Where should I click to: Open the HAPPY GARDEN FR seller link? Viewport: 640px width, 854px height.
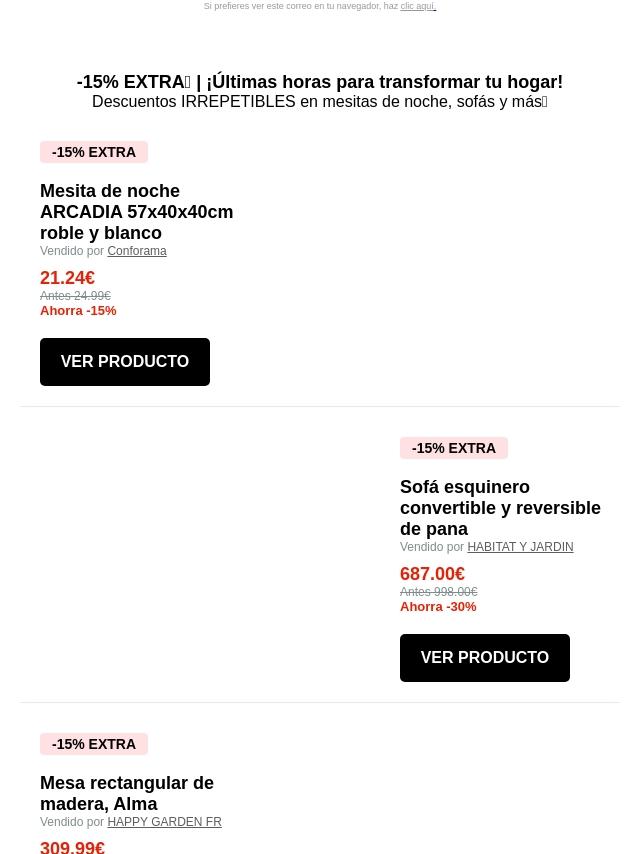coord(164,822)
